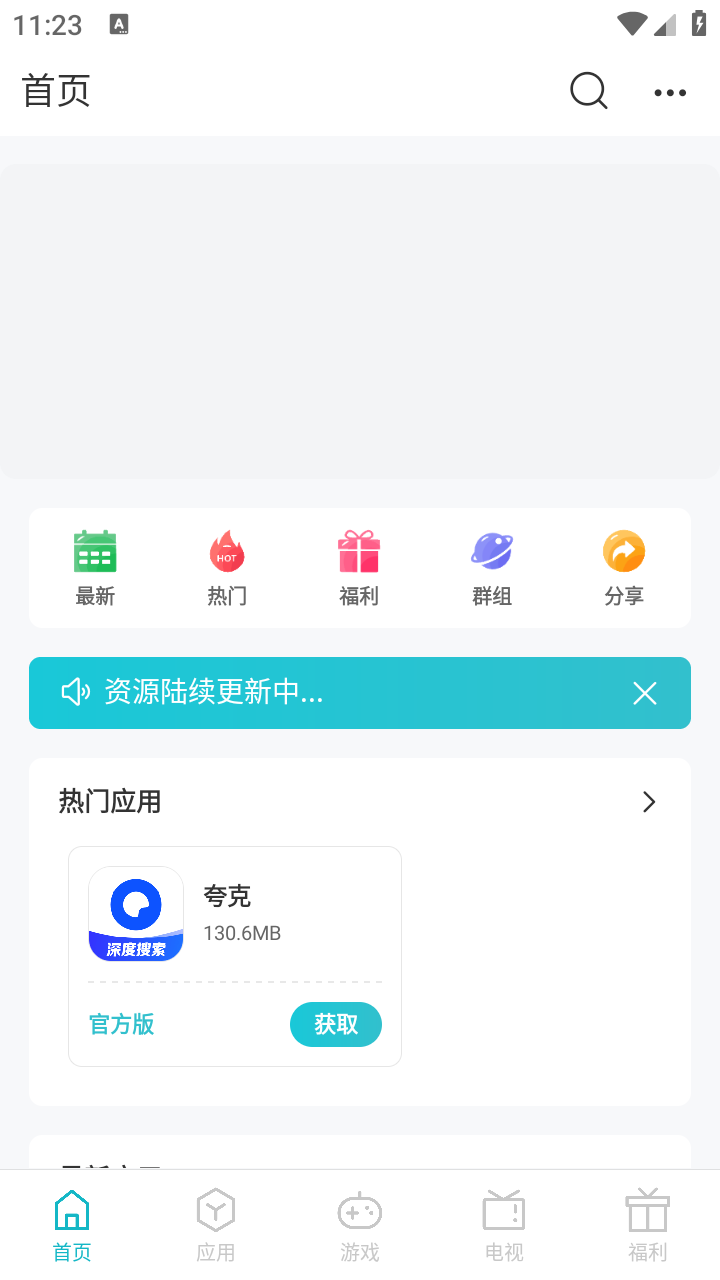This screenshot has width=720, height=1280.
Task: Select the 首页 home tab
Action: (71, 1220)
